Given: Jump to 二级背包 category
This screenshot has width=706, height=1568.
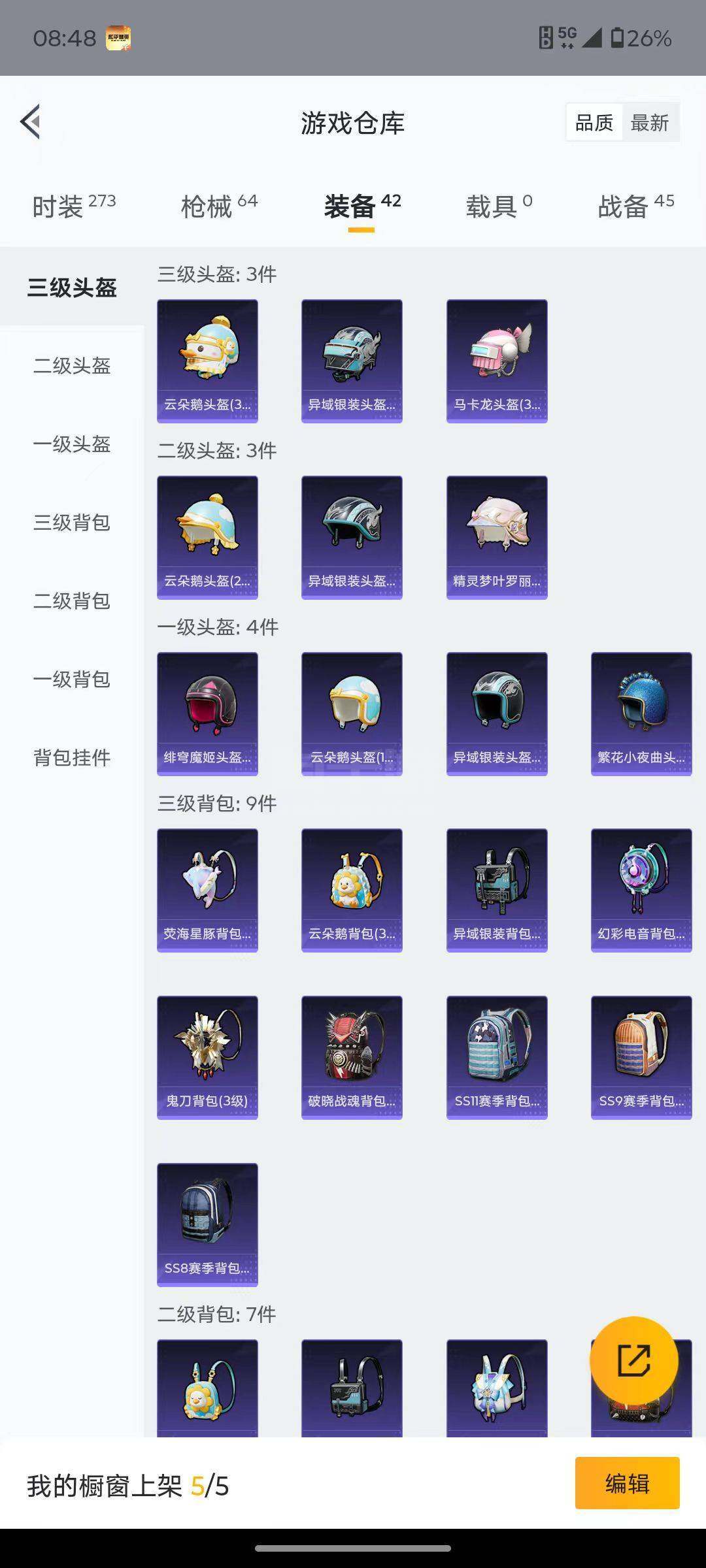Looking at the screenshot, I should (x=72, y=601).
